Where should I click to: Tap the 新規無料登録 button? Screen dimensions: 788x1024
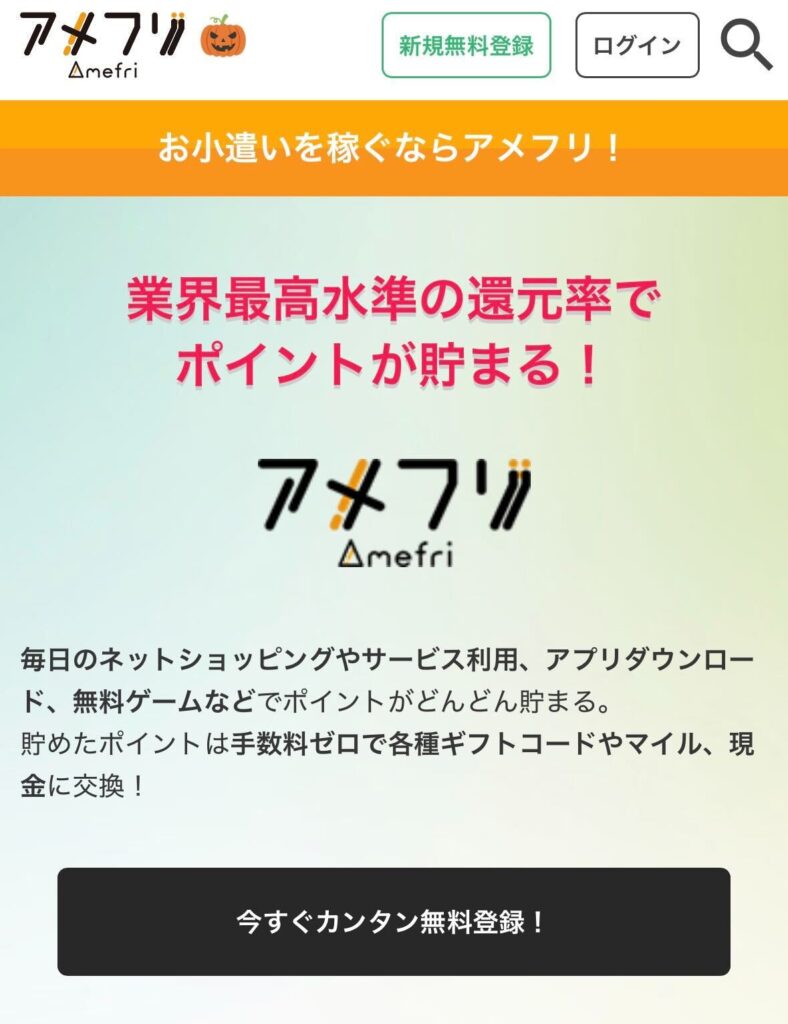point(466,45)
